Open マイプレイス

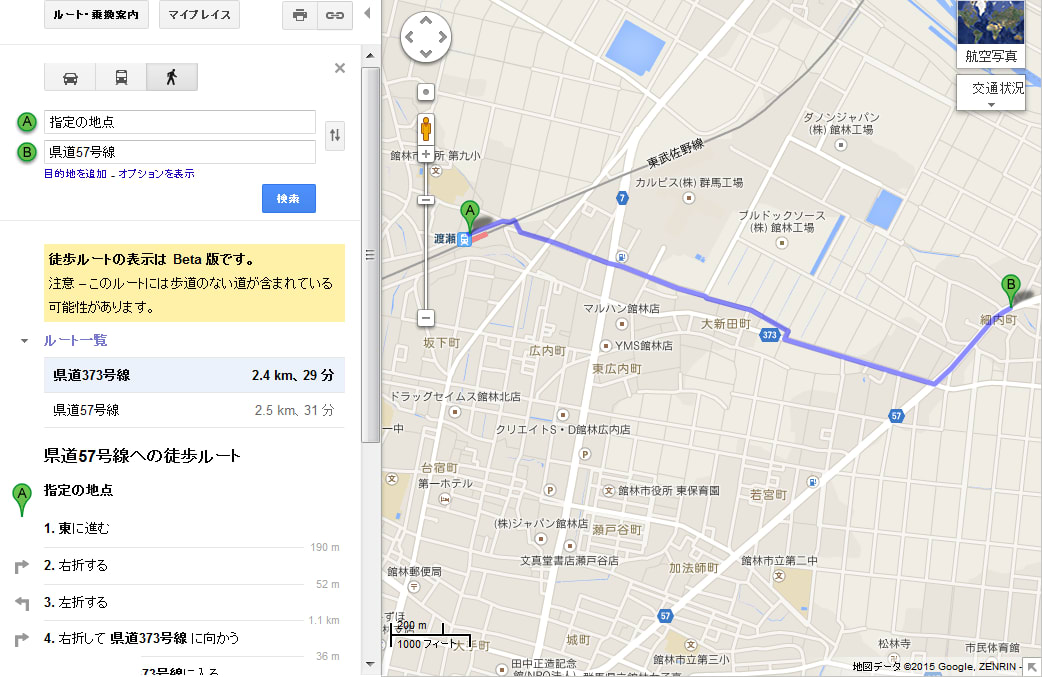199,15
